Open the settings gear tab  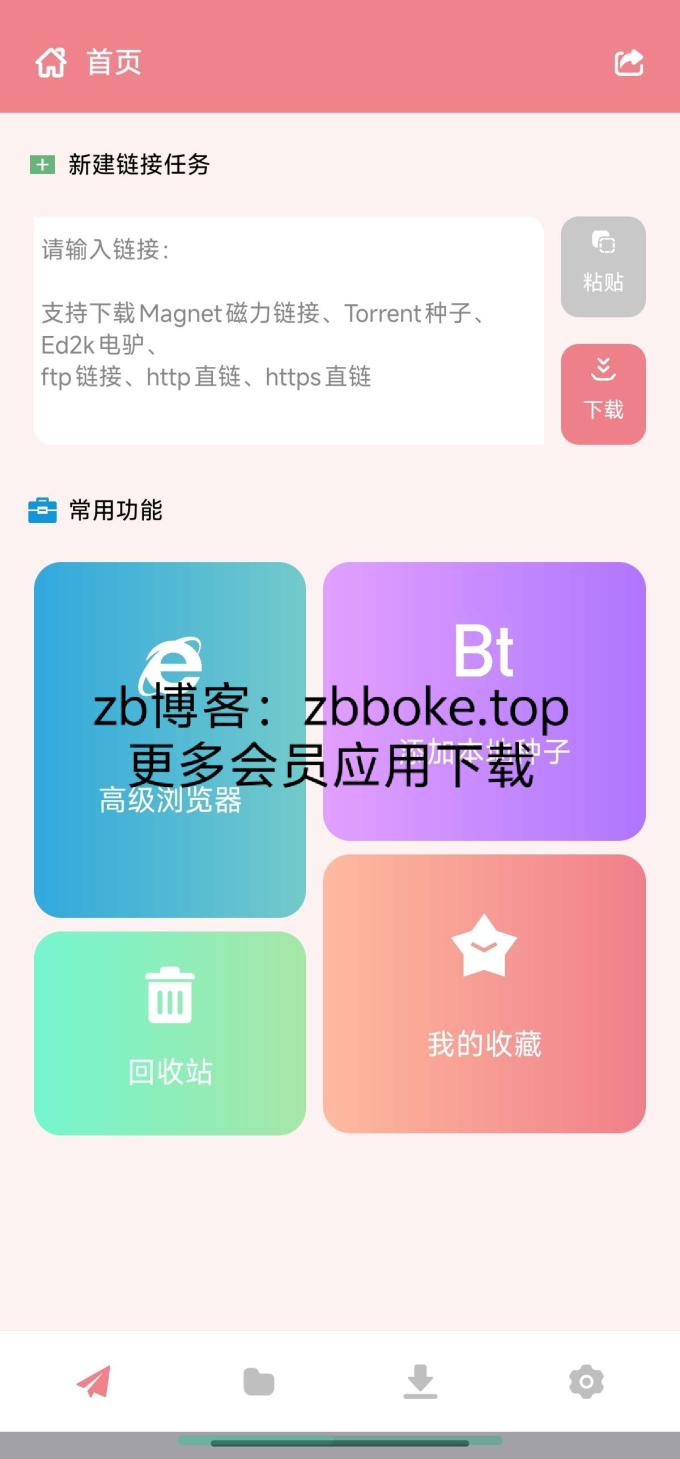pyautogui.click(x=586, y=1382)
